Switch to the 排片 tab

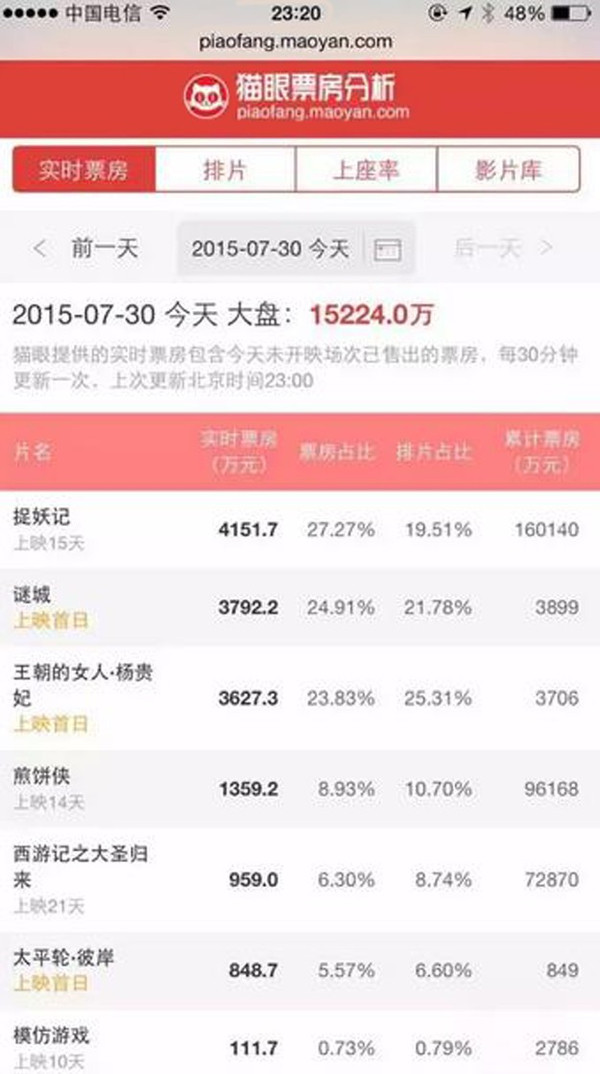(225, 170)
